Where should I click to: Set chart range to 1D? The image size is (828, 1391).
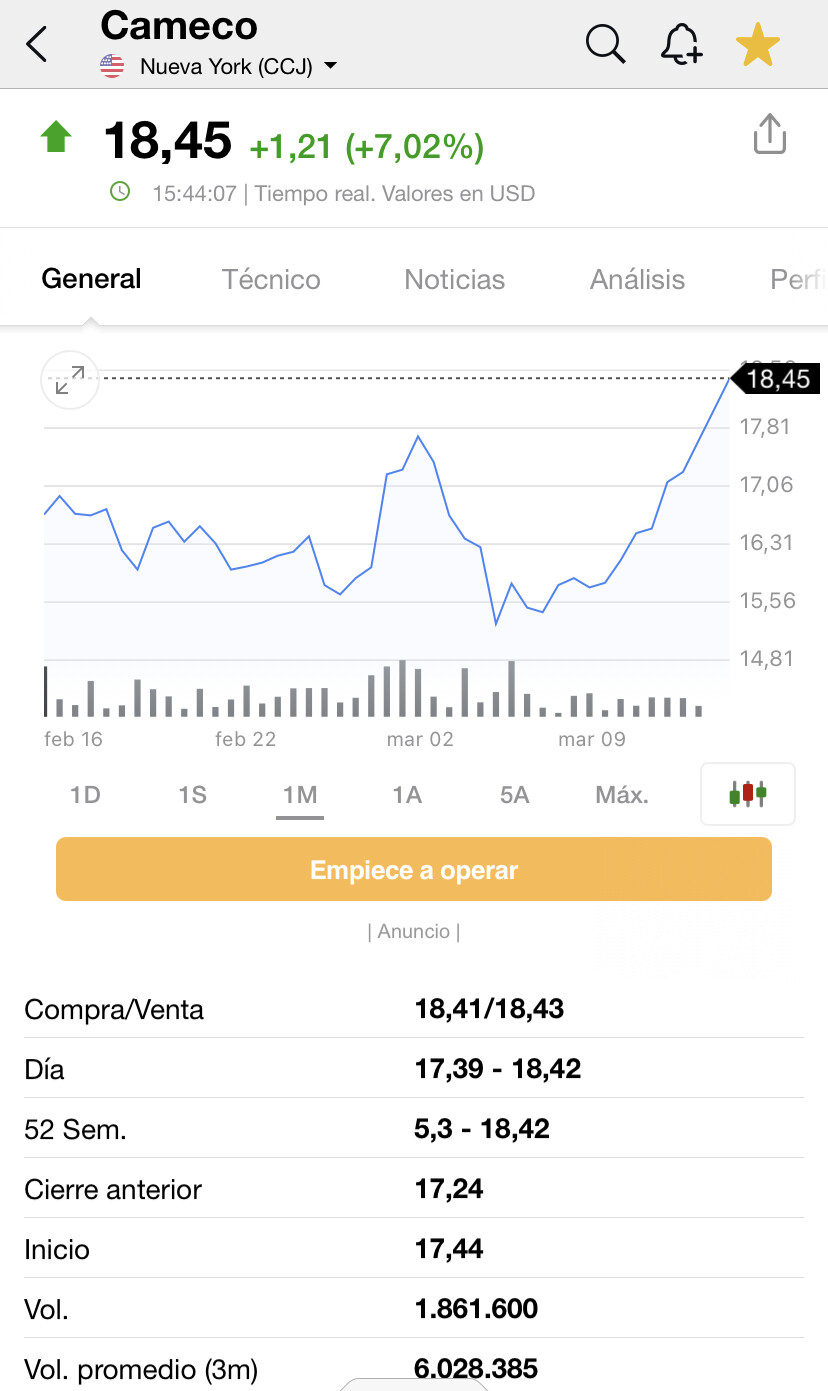[x=85, y=795]
